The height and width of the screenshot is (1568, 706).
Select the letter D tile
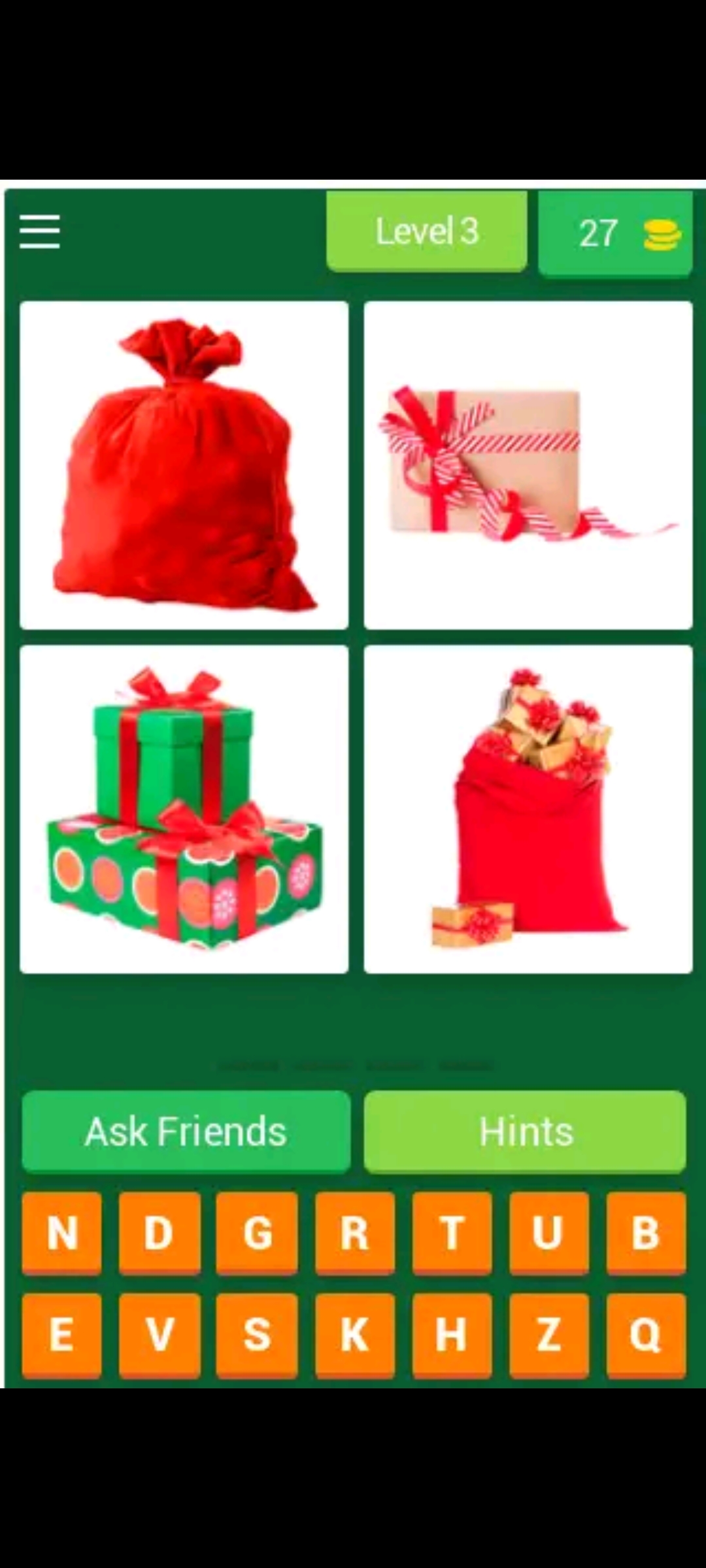(160, 1233)
